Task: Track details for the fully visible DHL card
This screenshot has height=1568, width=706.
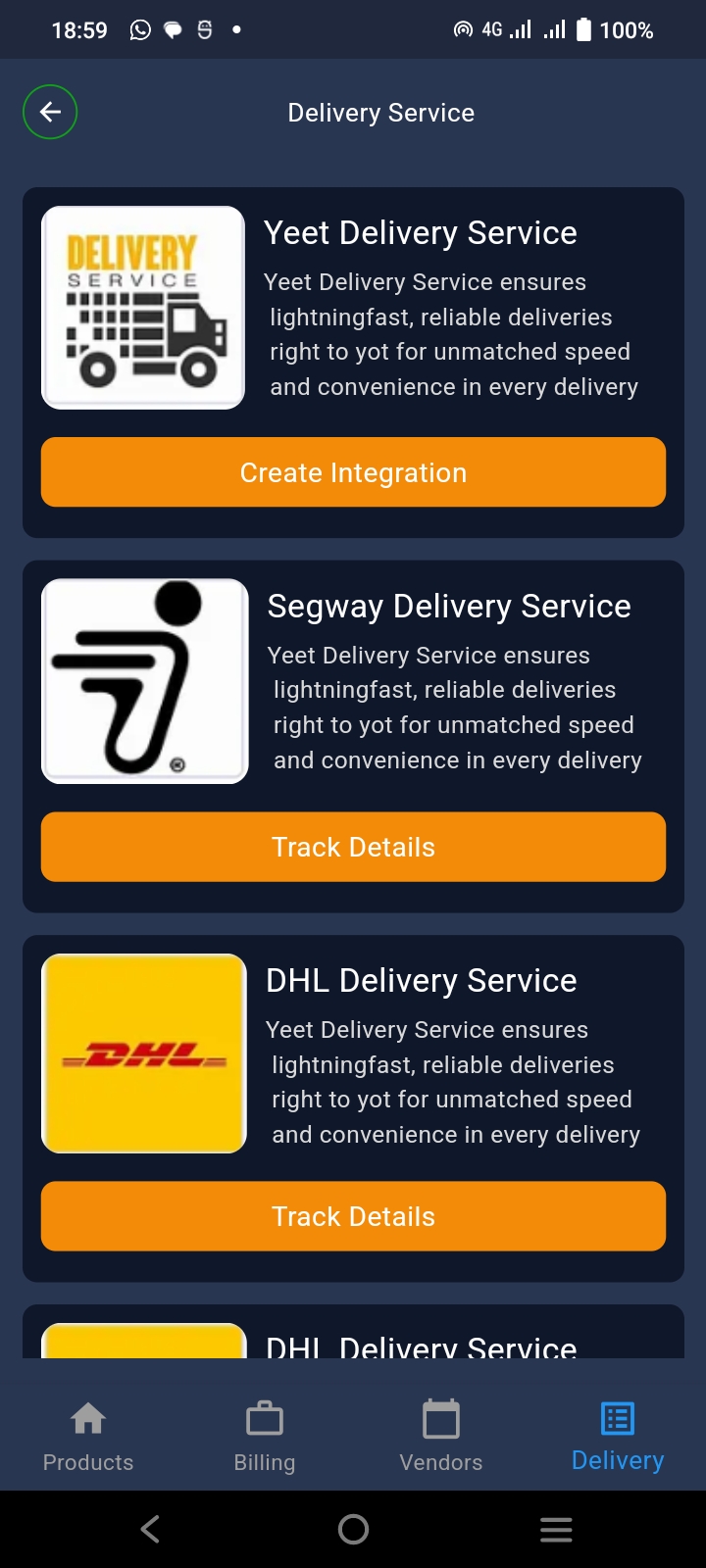Action: coord(353,1216)
